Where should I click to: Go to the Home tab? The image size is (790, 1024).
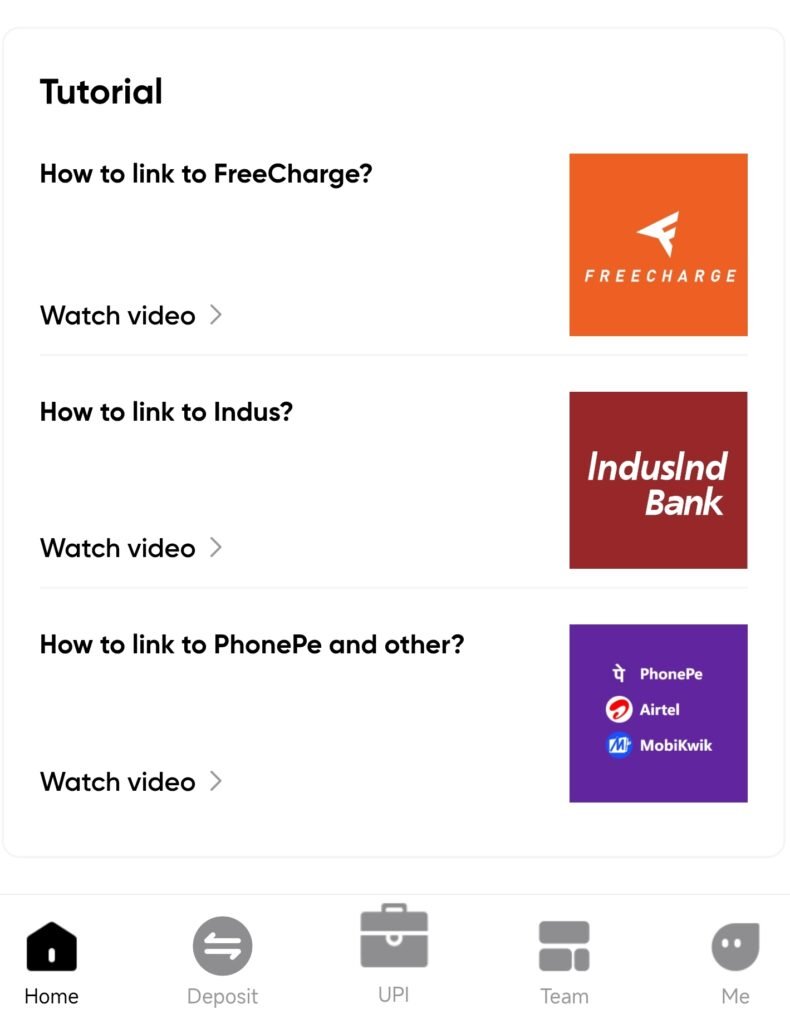coord(51,961)
